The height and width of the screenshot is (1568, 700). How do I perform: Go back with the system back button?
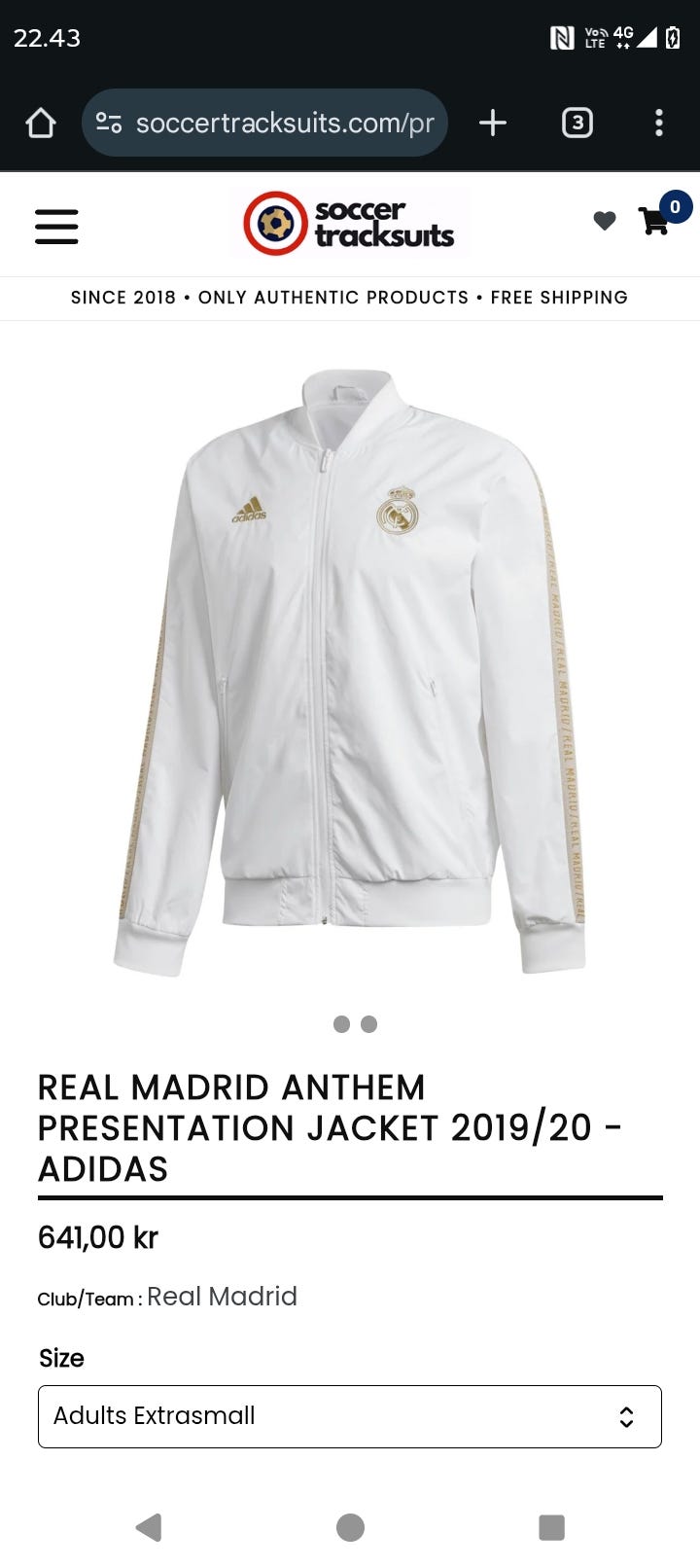(149, 1527)
